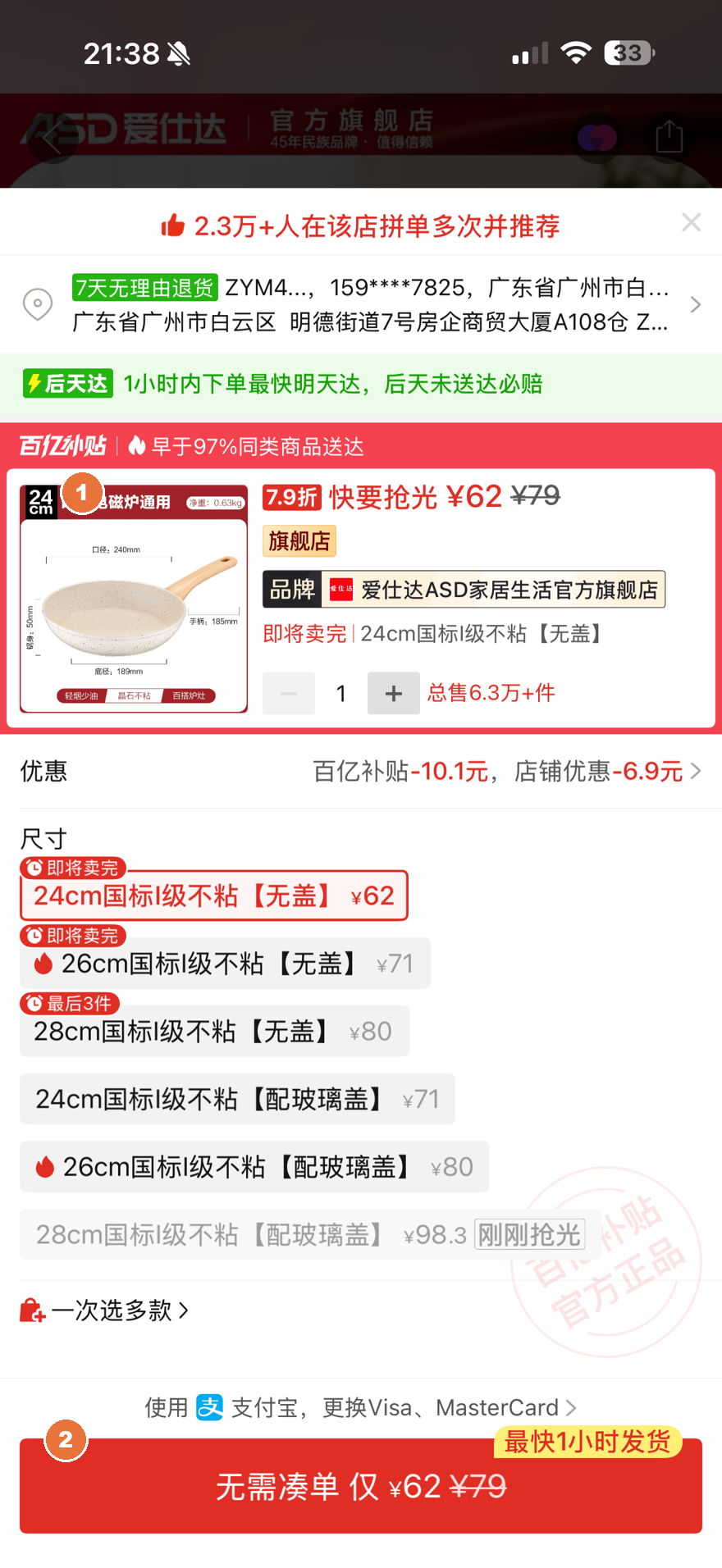Dismiss the recommendation banner with the X
The width and height of the screenshot is (722, 1568).
(692, 223)
